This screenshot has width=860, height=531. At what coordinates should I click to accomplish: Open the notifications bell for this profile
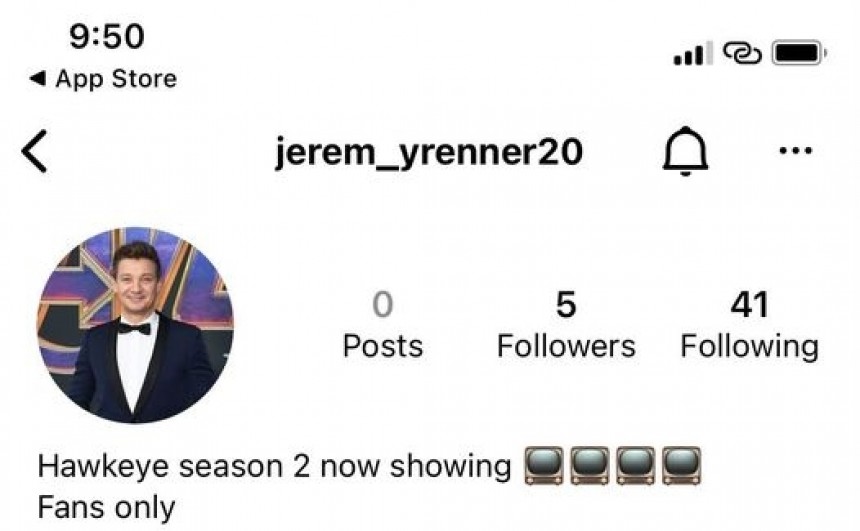click(x=685, y=153)
